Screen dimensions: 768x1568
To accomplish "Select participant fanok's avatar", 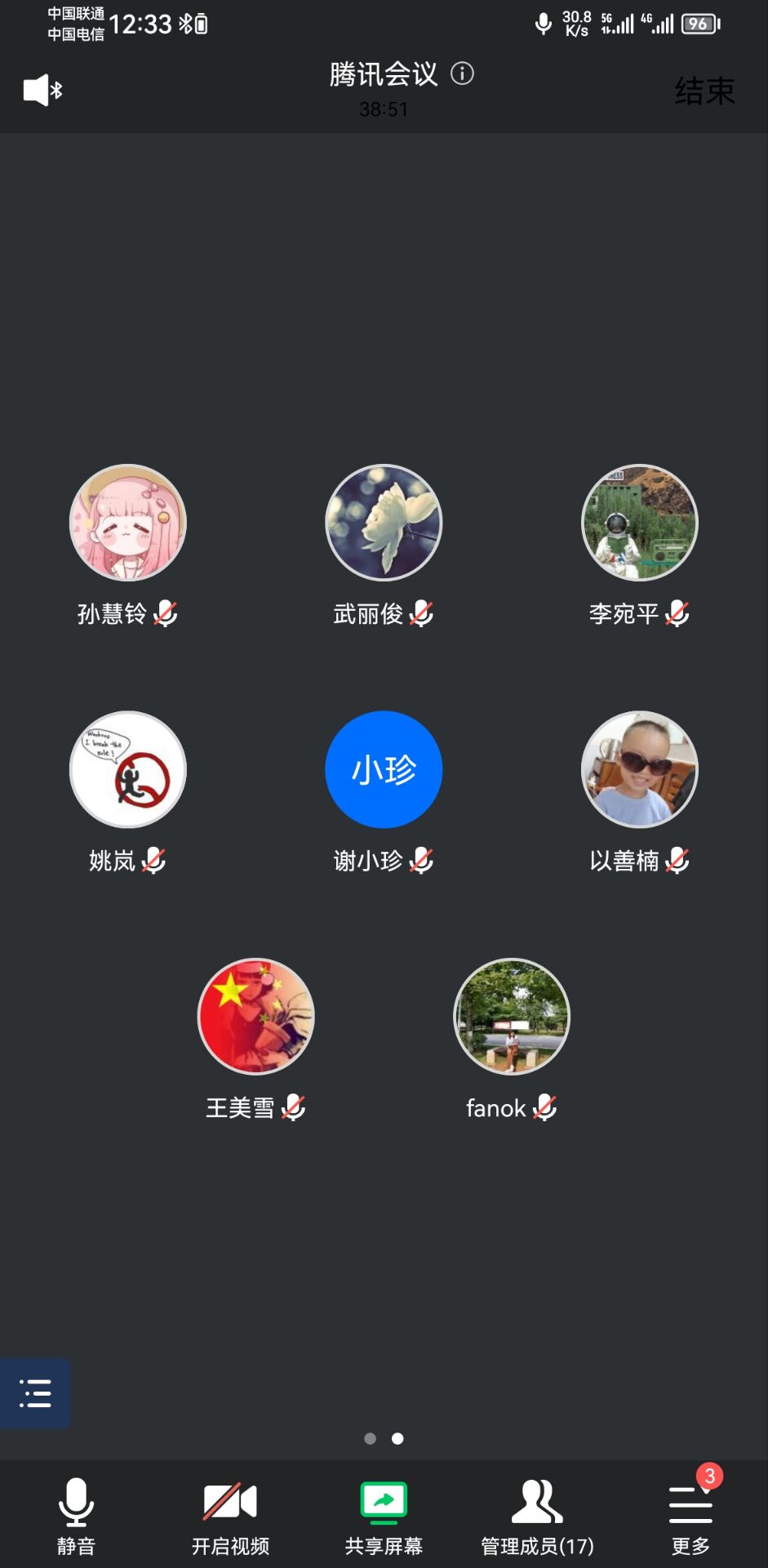I will click(512, 1017).
